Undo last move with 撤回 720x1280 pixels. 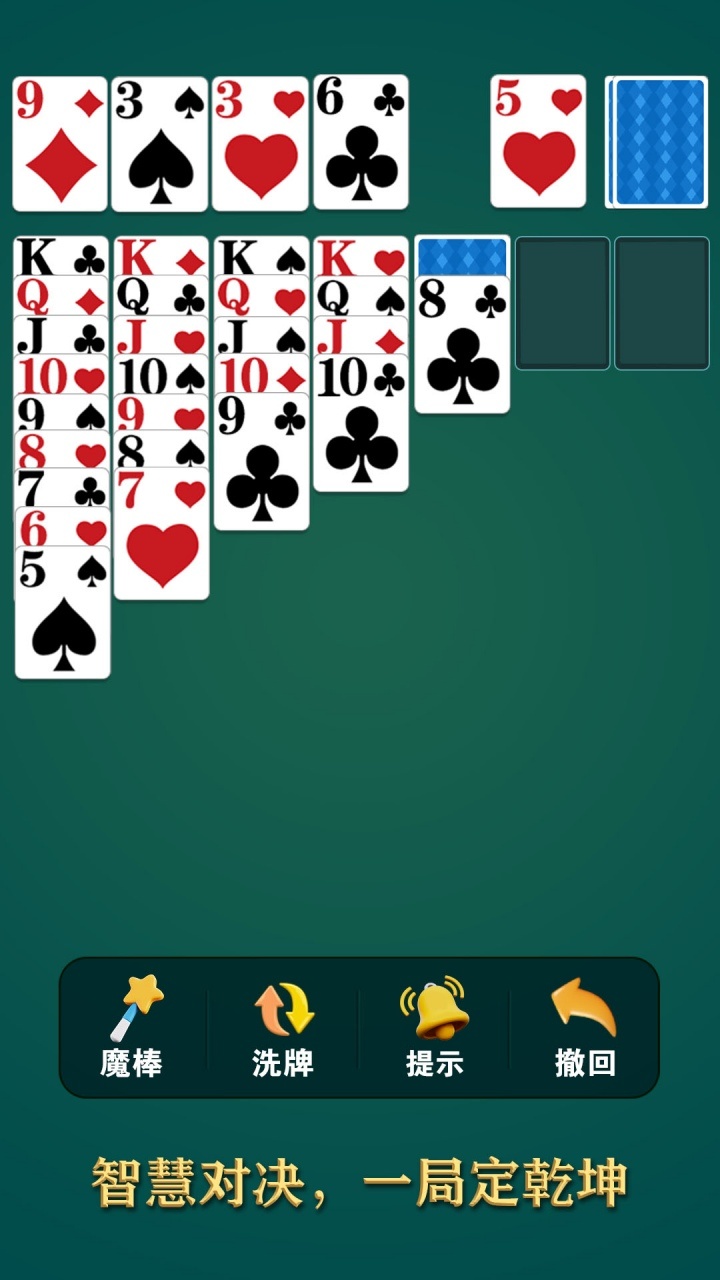(585, 1026)
